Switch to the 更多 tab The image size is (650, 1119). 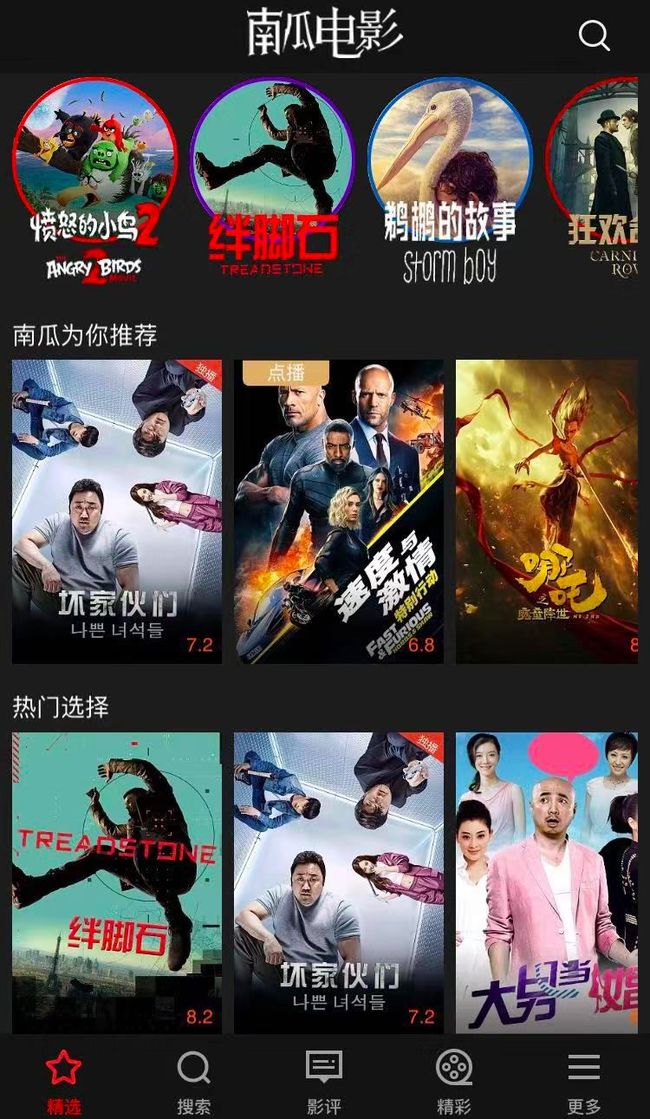(x=584, y=1081)
